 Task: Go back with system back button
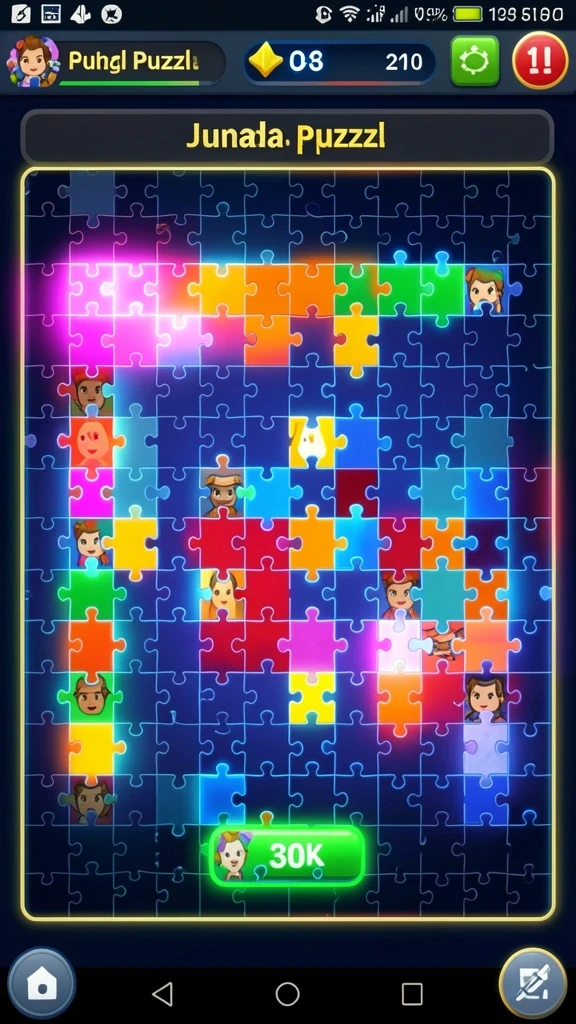[163, 994]
